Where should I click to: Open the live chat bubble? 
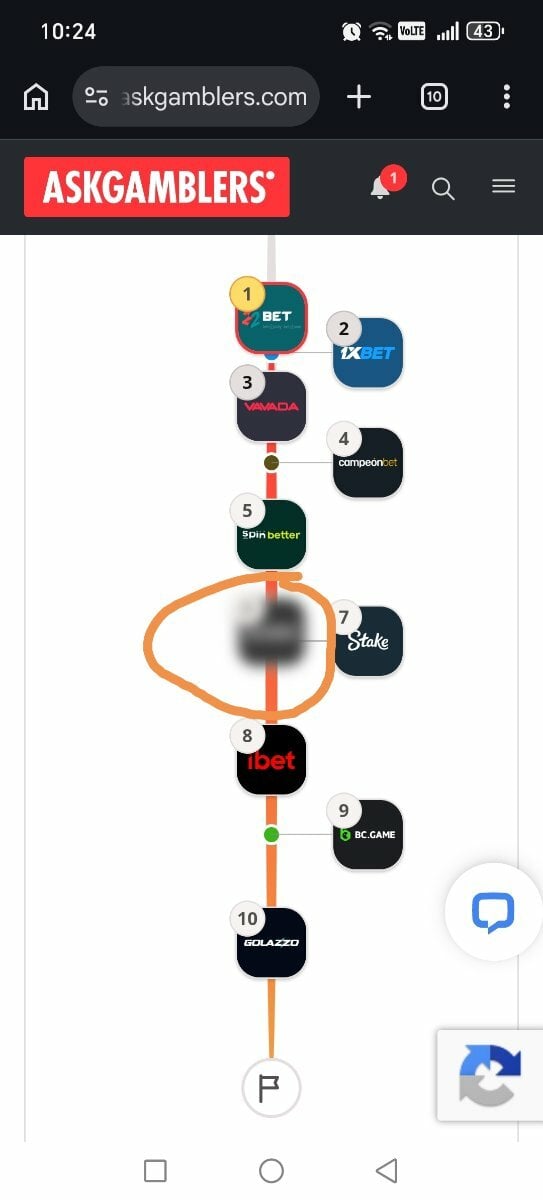493,912
